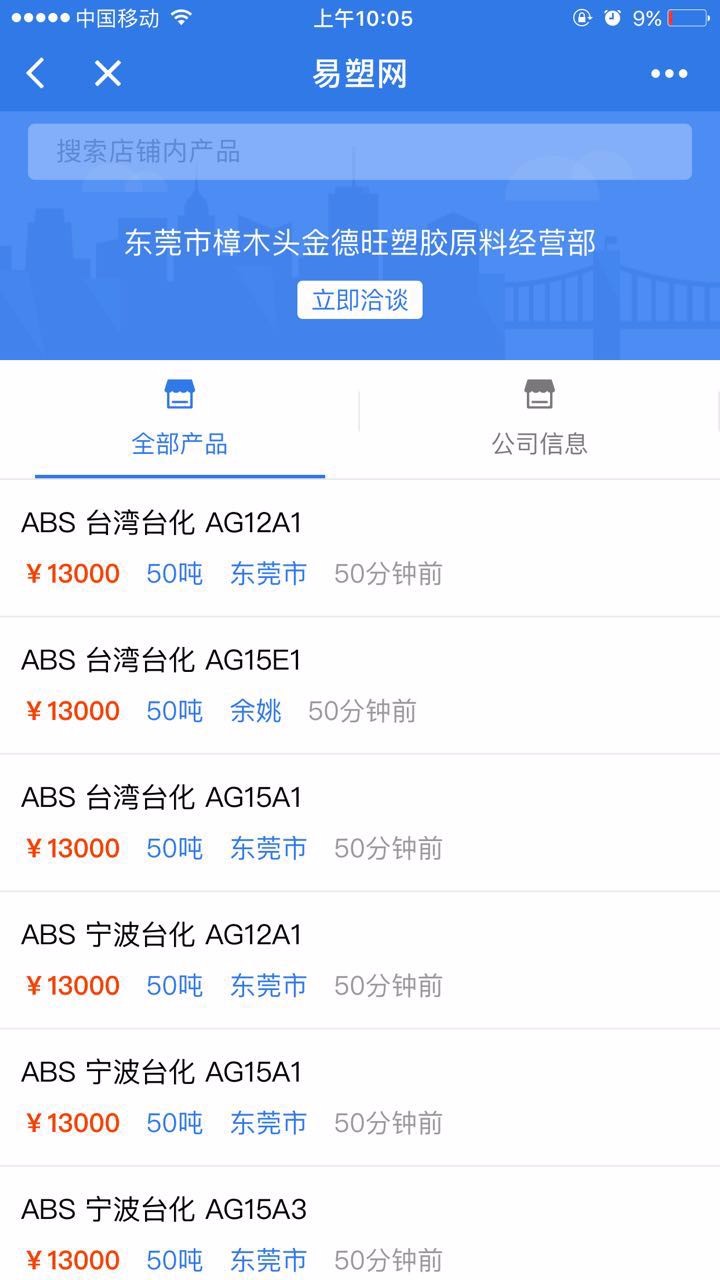Screen dimensions: 720x1280
Task: Tap the 搜索店铺内产品 search field
Action: point(360,152)
